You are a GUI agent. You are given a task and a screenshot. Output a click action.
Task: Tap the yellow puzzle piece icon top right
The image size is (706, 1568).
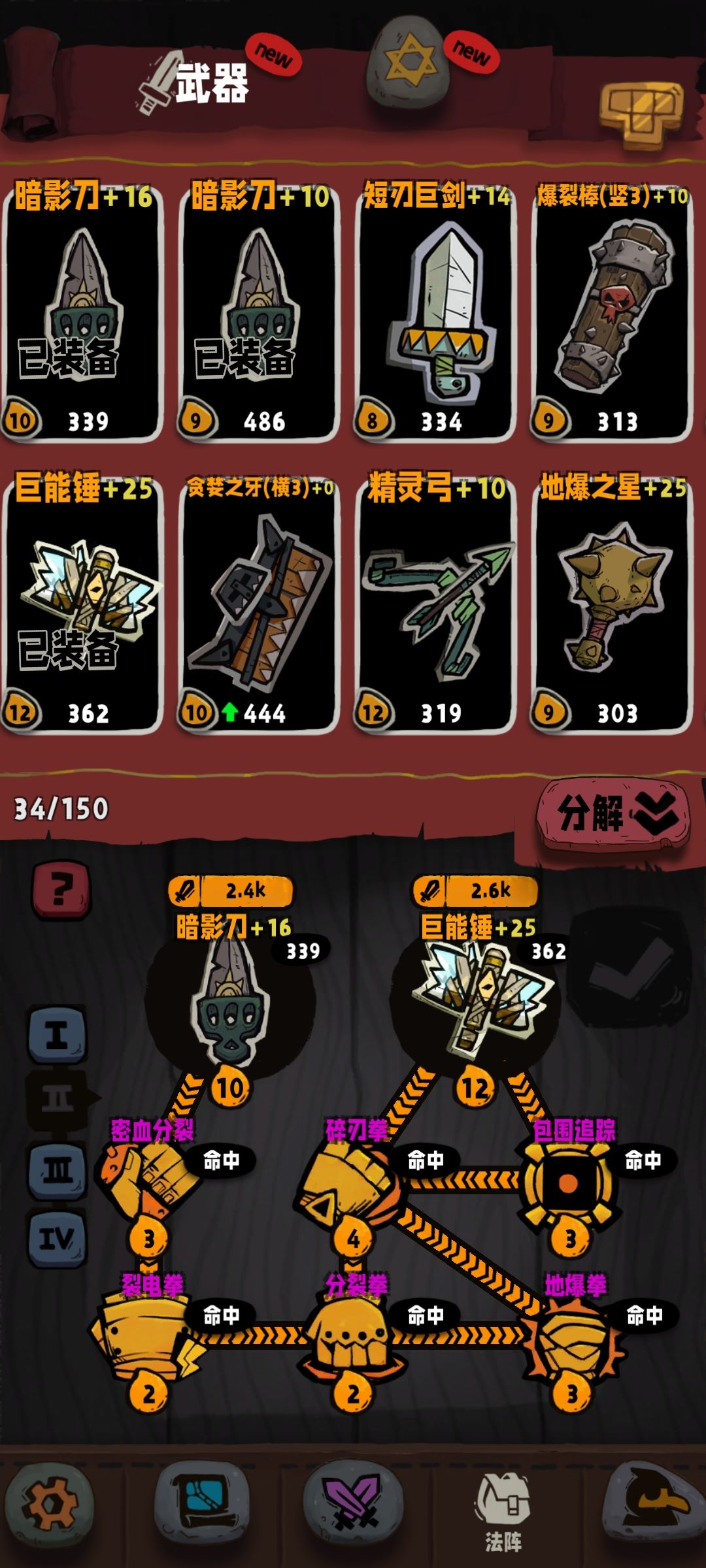click(x=641, y=110)
